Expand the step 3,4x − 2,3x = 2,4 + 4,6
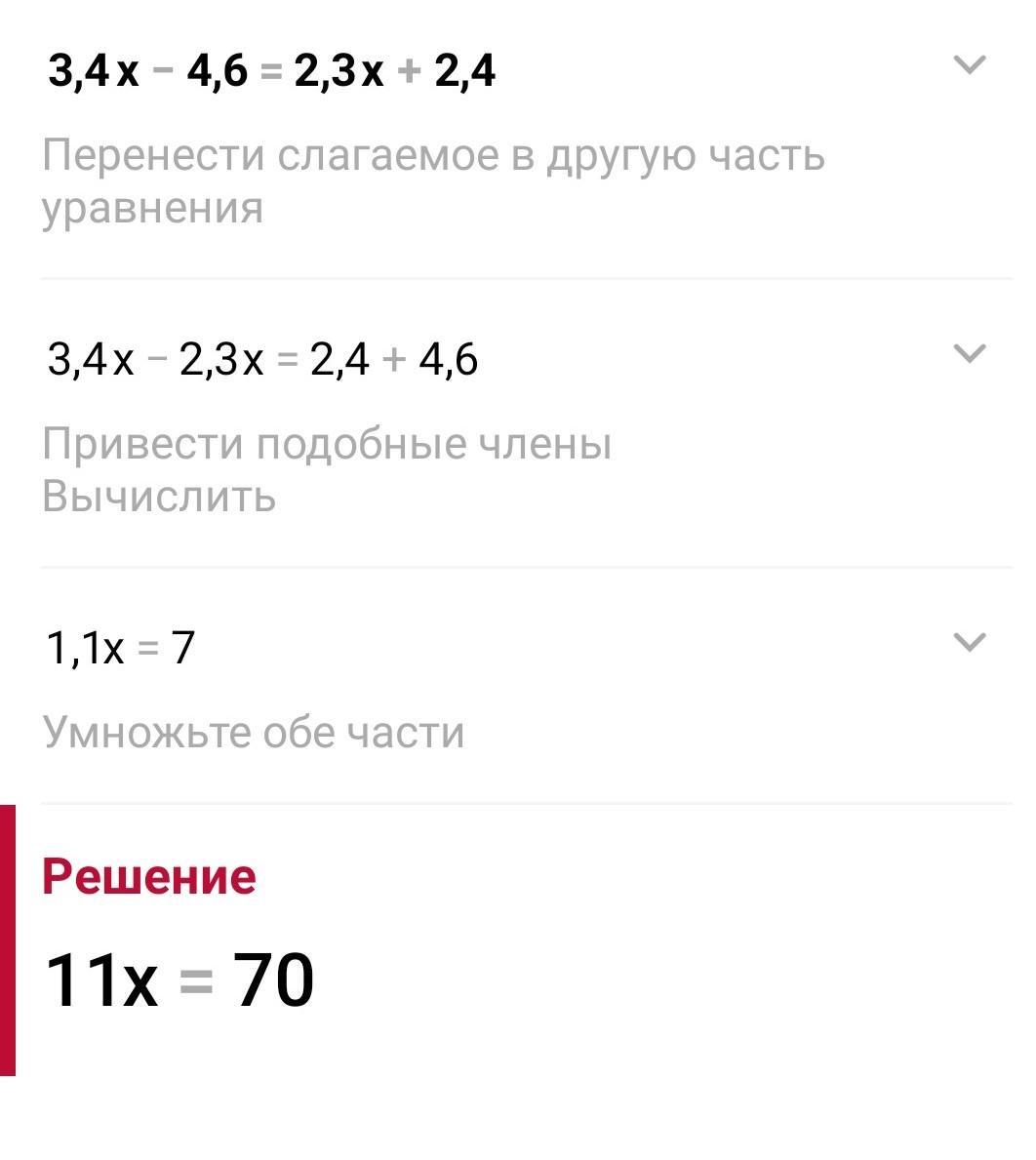The image size is (1036, 1160). point(969,353)
